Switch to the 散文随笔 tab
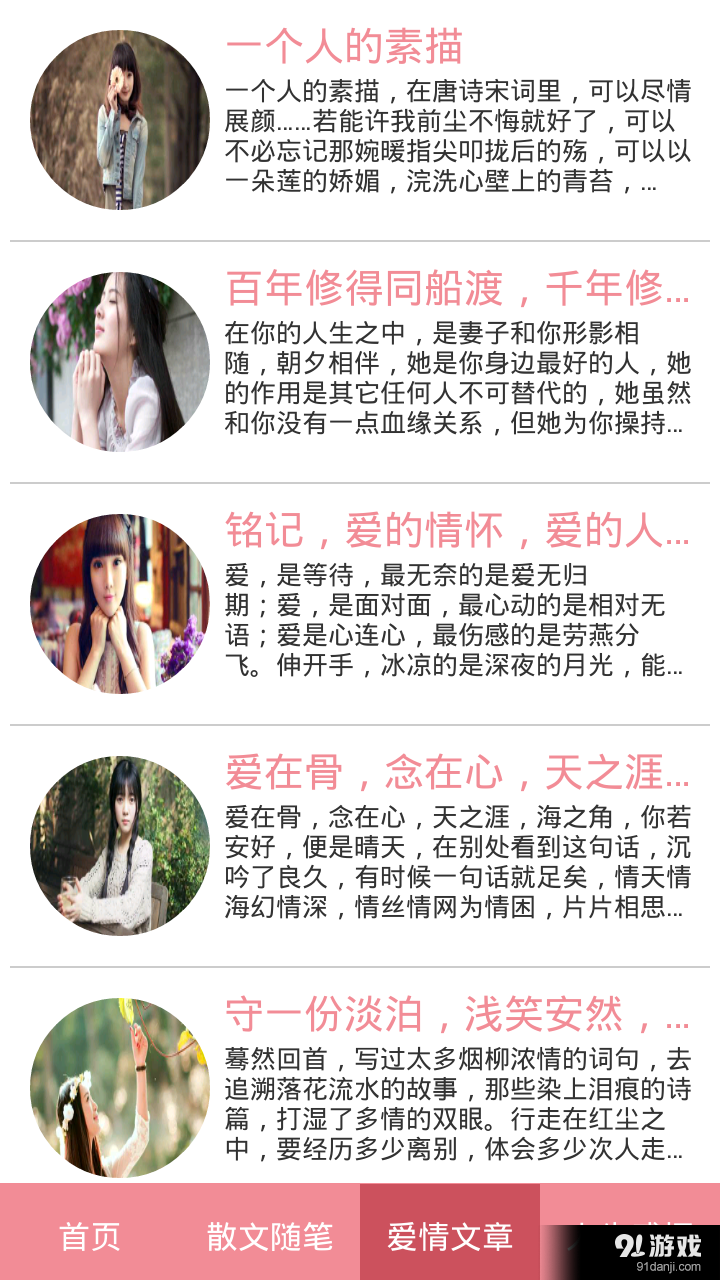The width and height of the screenshot is (720, 1280). click(x=270, y=1237)
